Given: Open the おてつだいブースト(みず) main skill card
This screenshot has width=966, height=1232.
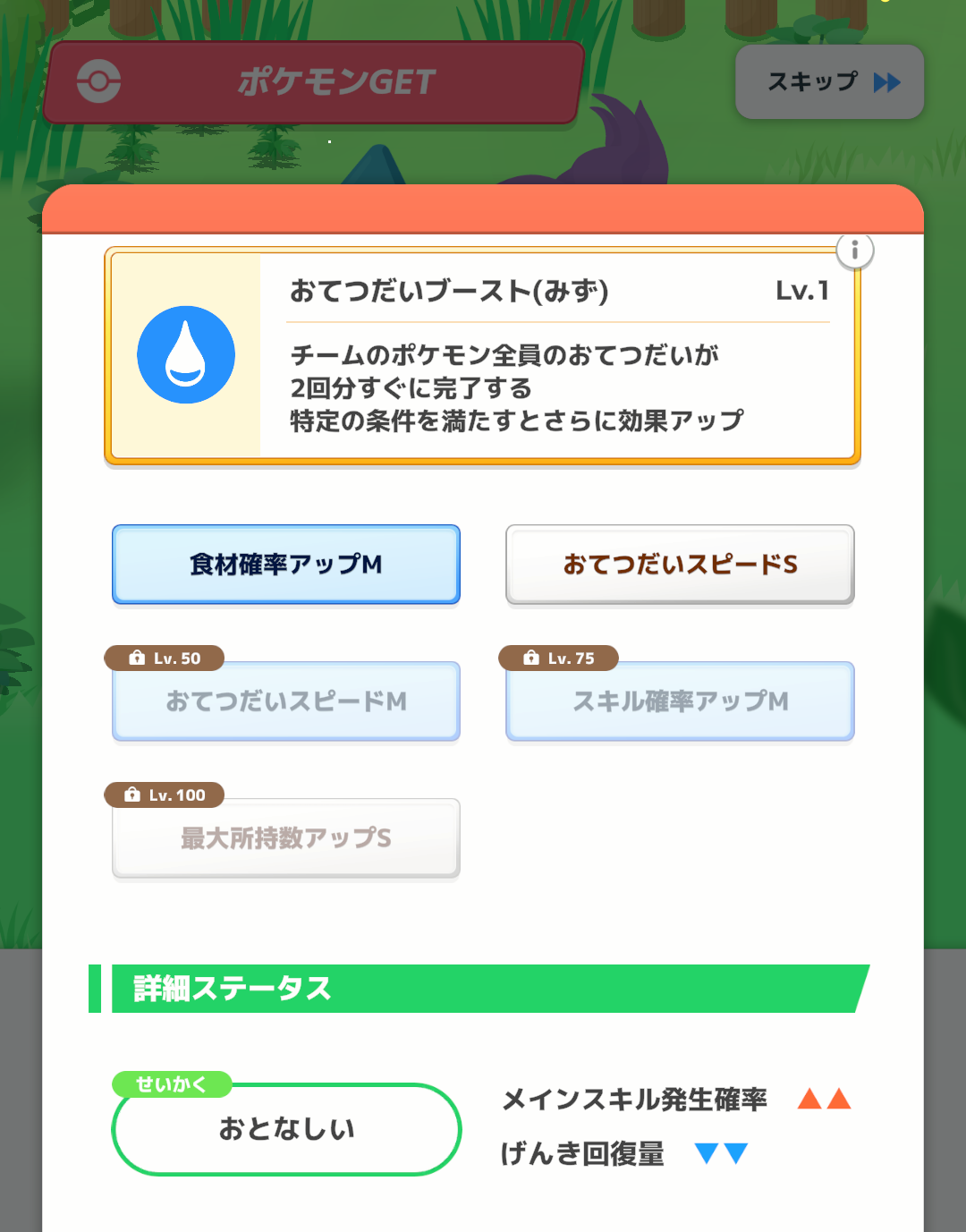Looking at the screenshot, I should pyautogui.click(x=481, y=356).
